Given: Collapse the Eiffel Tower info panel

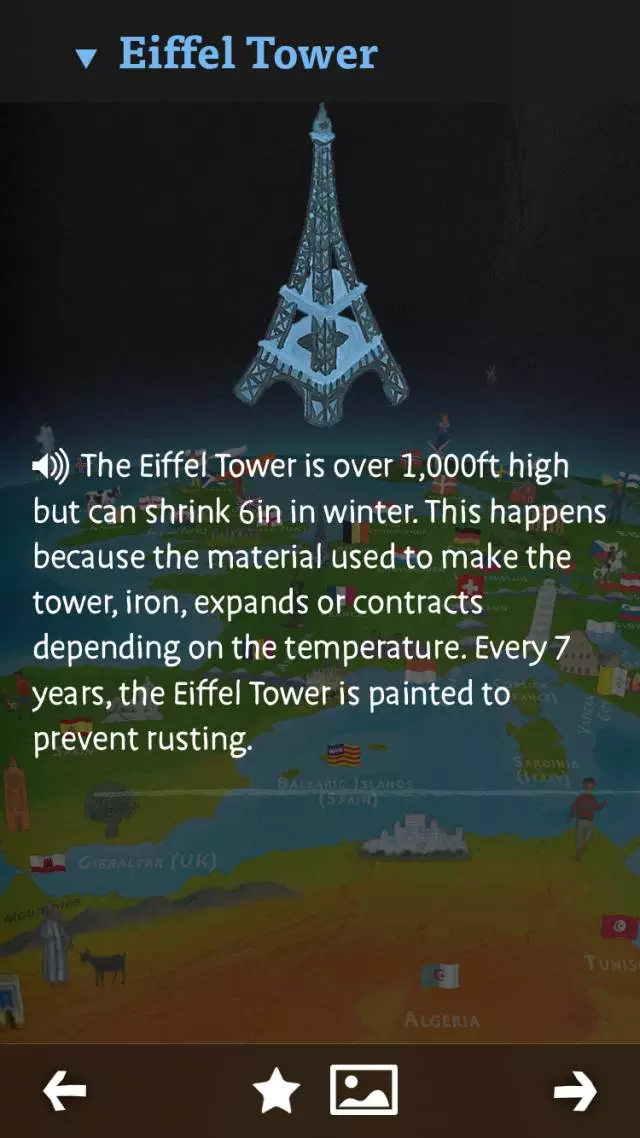Looking at the screenshot, I should click(x=87, y=59).
